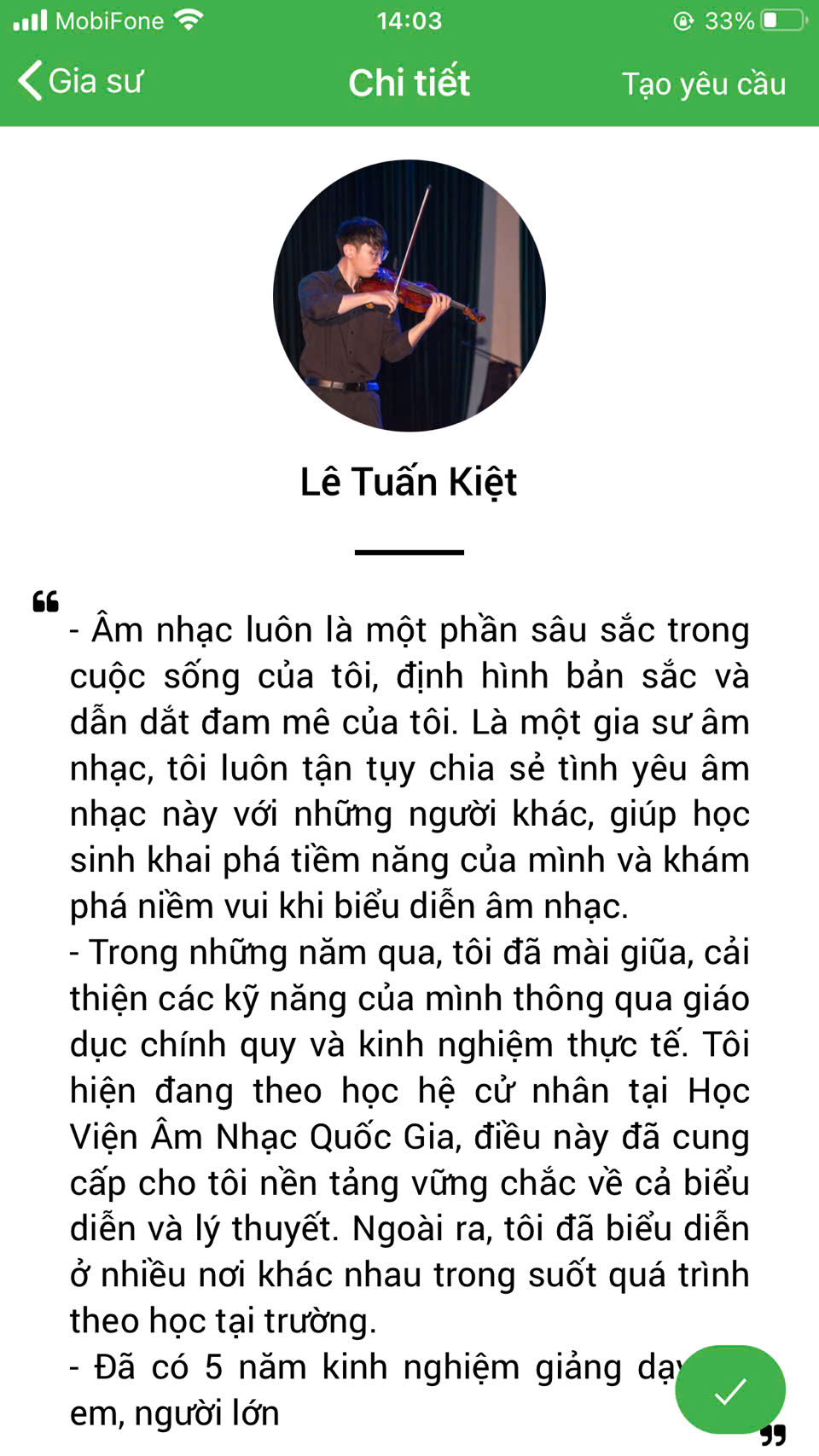Tap the green checkmark floating button
This screenshot has width=819, height=1456.
pyautogui.click(x=729, y=1390)
